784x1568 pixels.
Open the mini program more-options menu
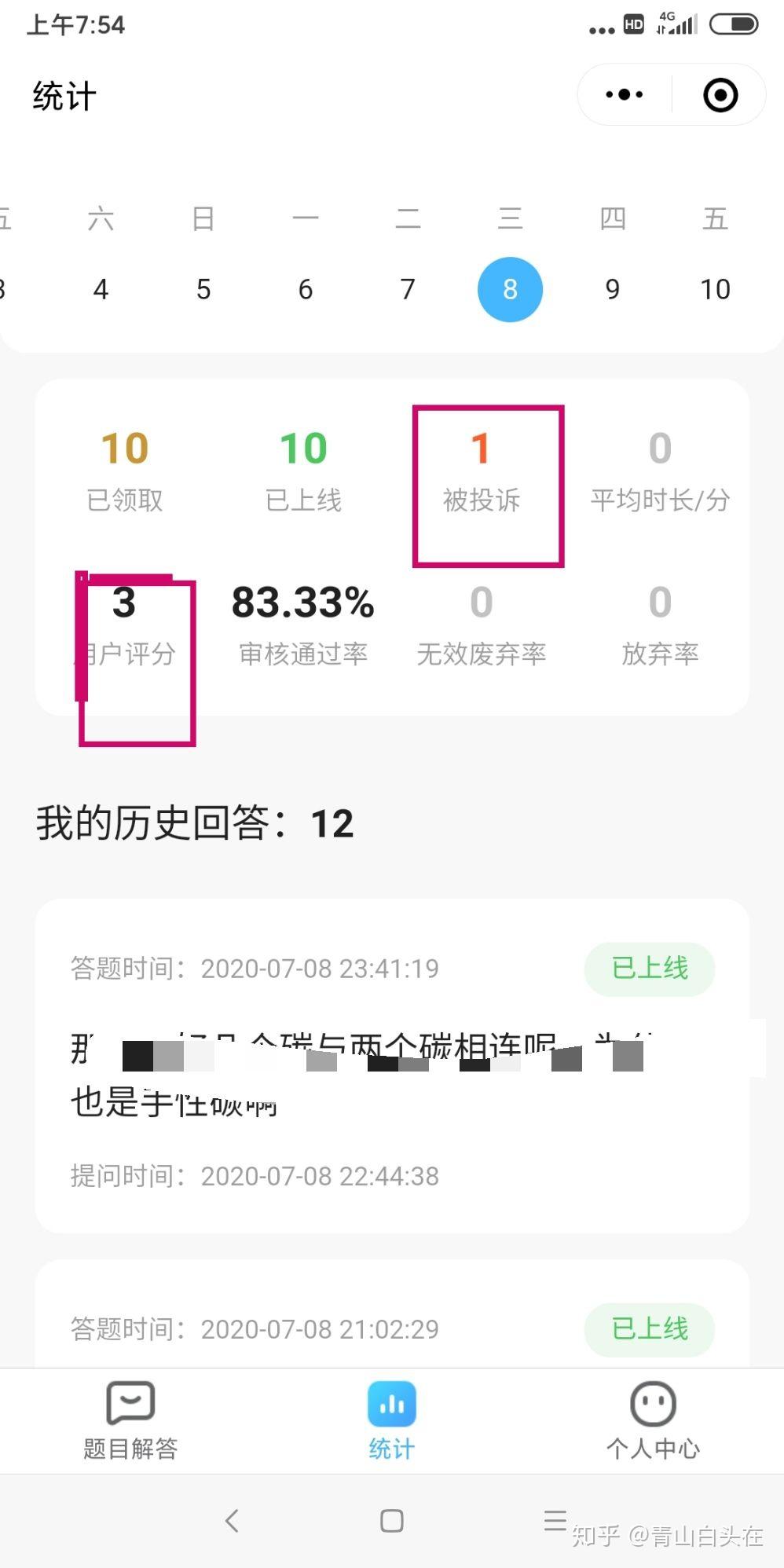[625, 95]
